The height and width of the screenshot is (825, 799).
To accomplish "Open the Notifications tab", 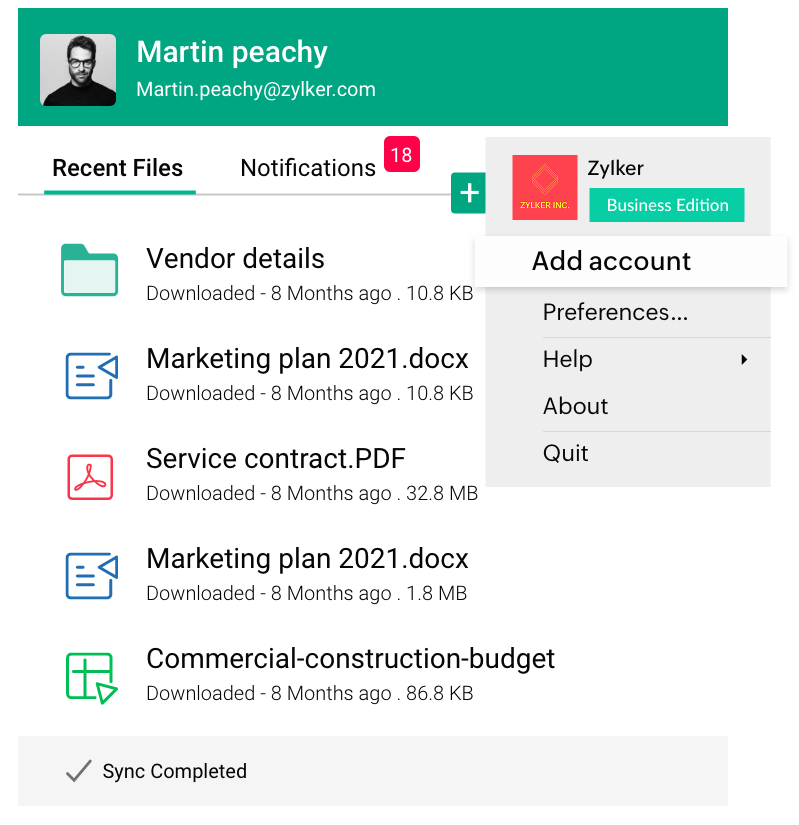I will coord(308,168).
